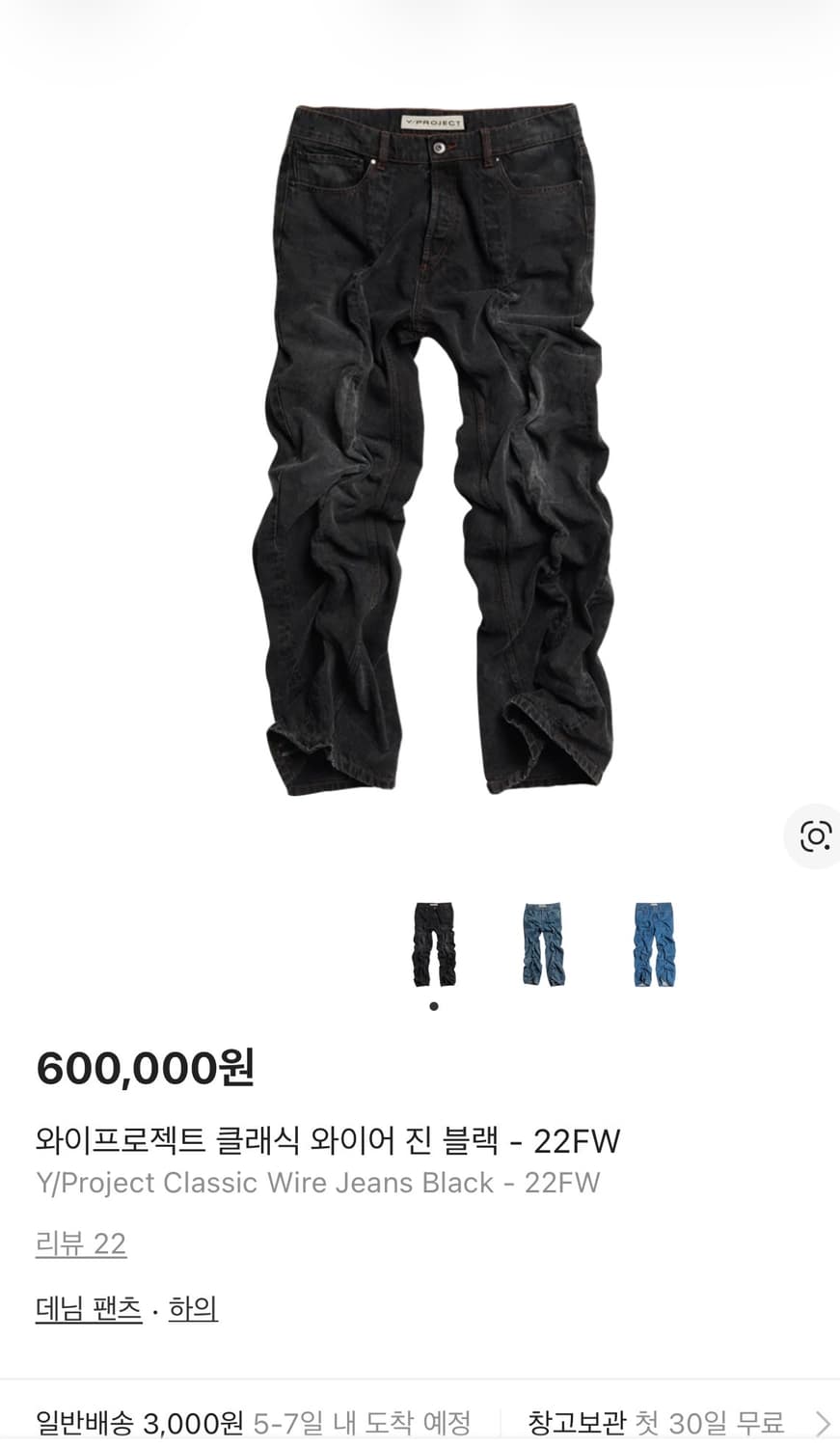Select the carousel dot under the black jeans thumbnail
840x1447 pixels.
tap(434, 1006)
